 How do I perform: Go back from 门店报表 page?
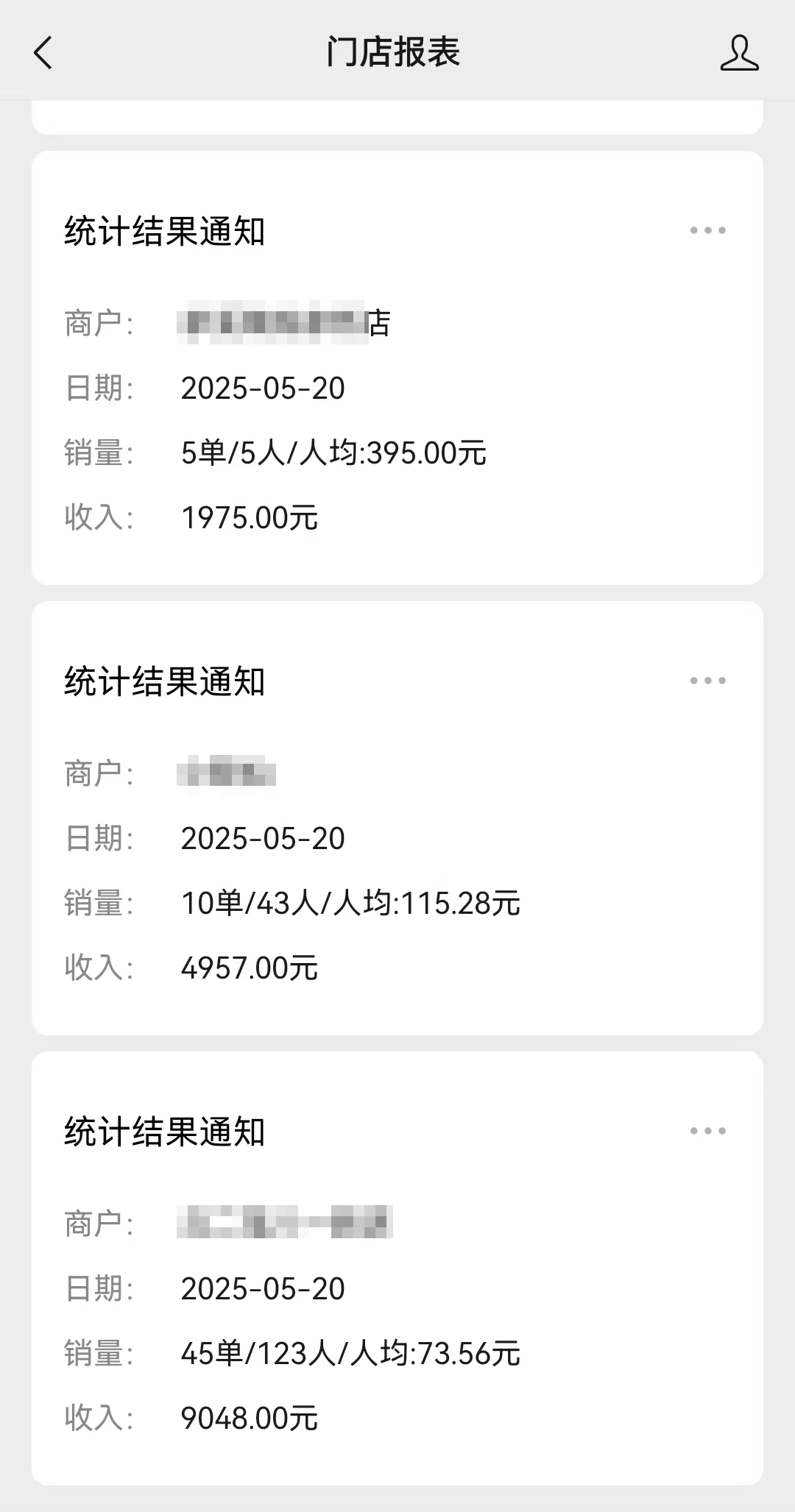click(43, 53)
